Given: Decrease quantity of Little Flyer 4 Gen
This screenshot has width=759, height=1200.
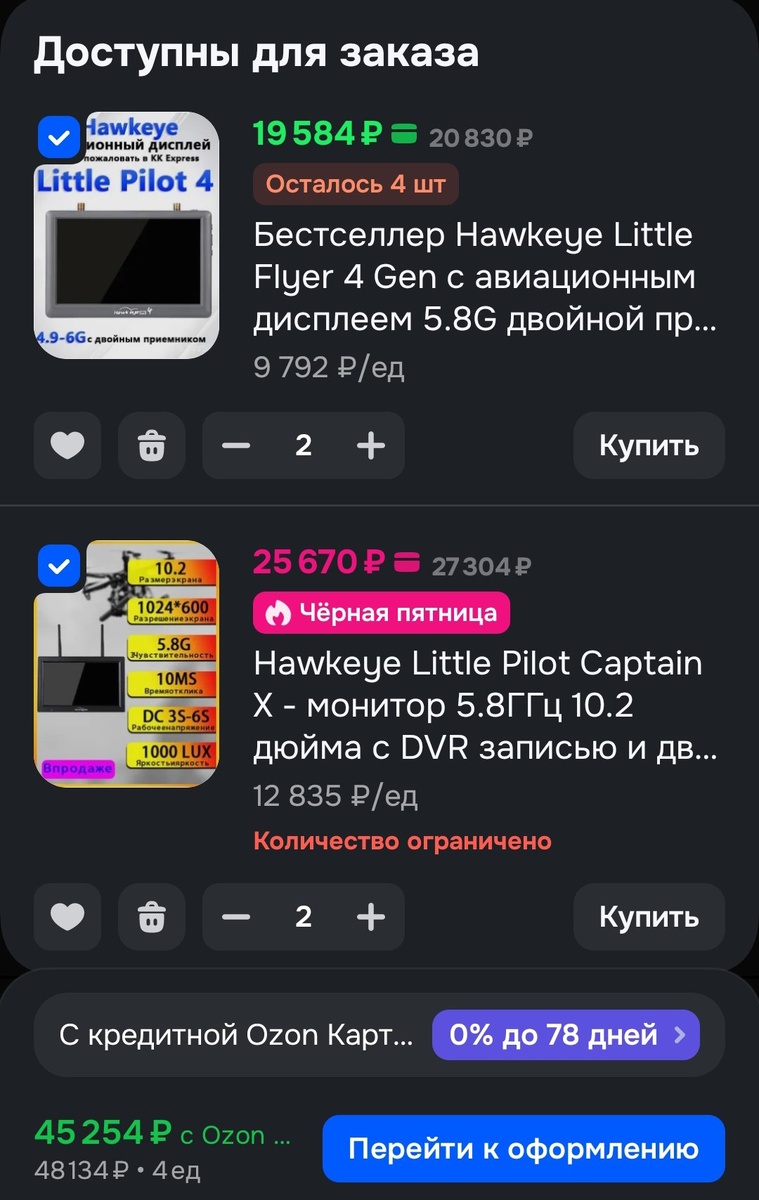Looking at the screenshot, I should (x=236, y=445).
